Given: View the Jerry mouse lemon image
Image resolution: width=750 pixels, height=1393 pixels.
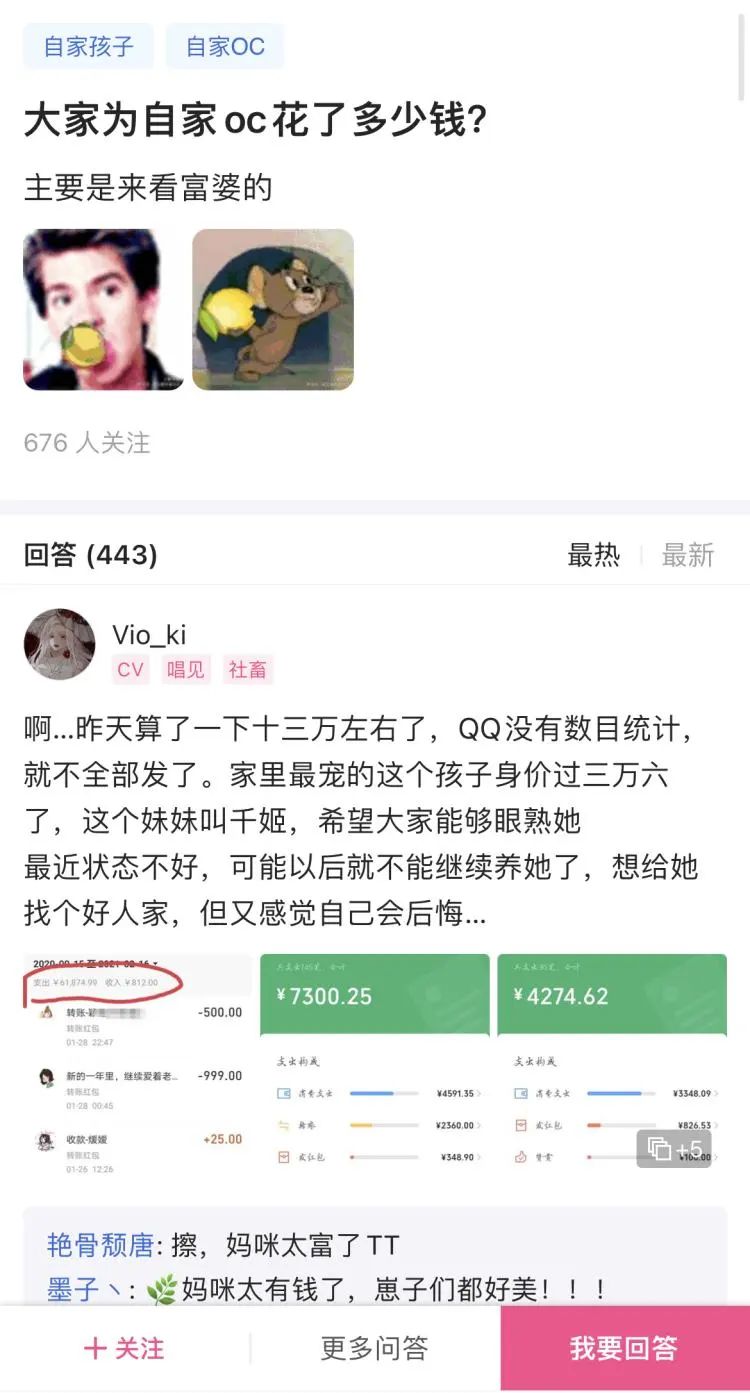Looking at the screenshot, I should tap(273, 309).
